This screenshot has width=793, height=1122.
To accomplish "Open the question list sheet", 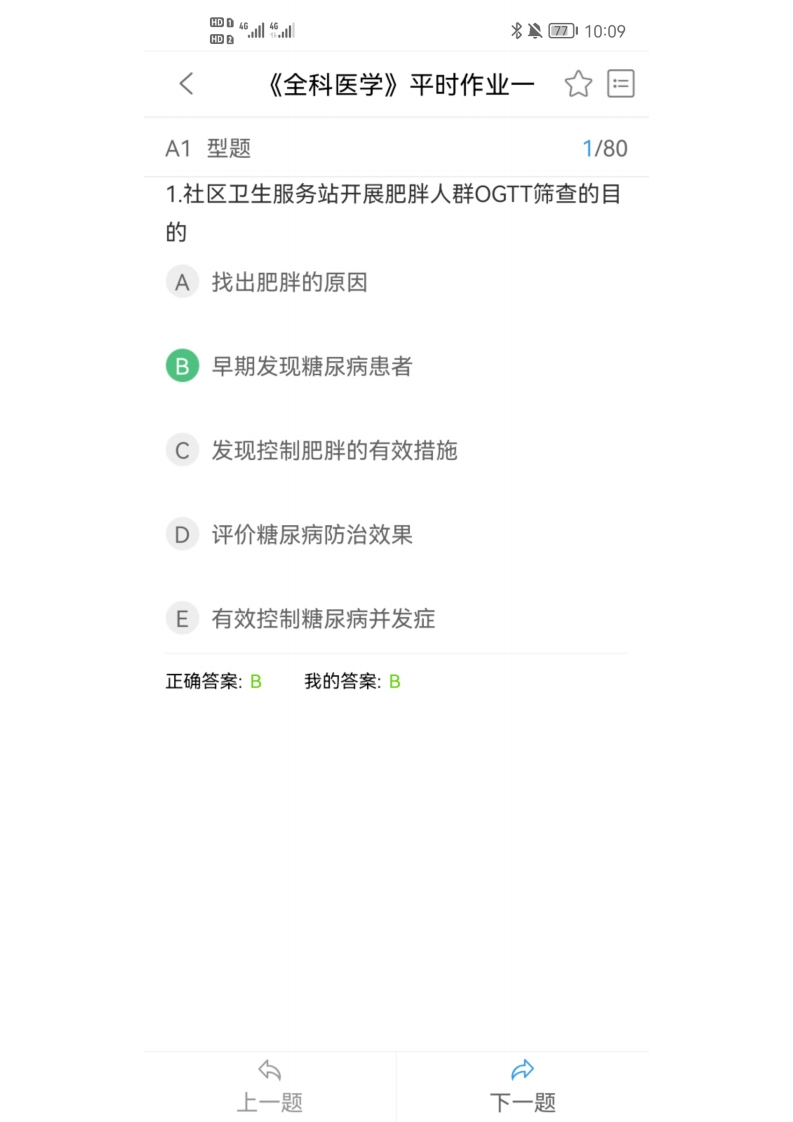I will [x=621, y=84].
